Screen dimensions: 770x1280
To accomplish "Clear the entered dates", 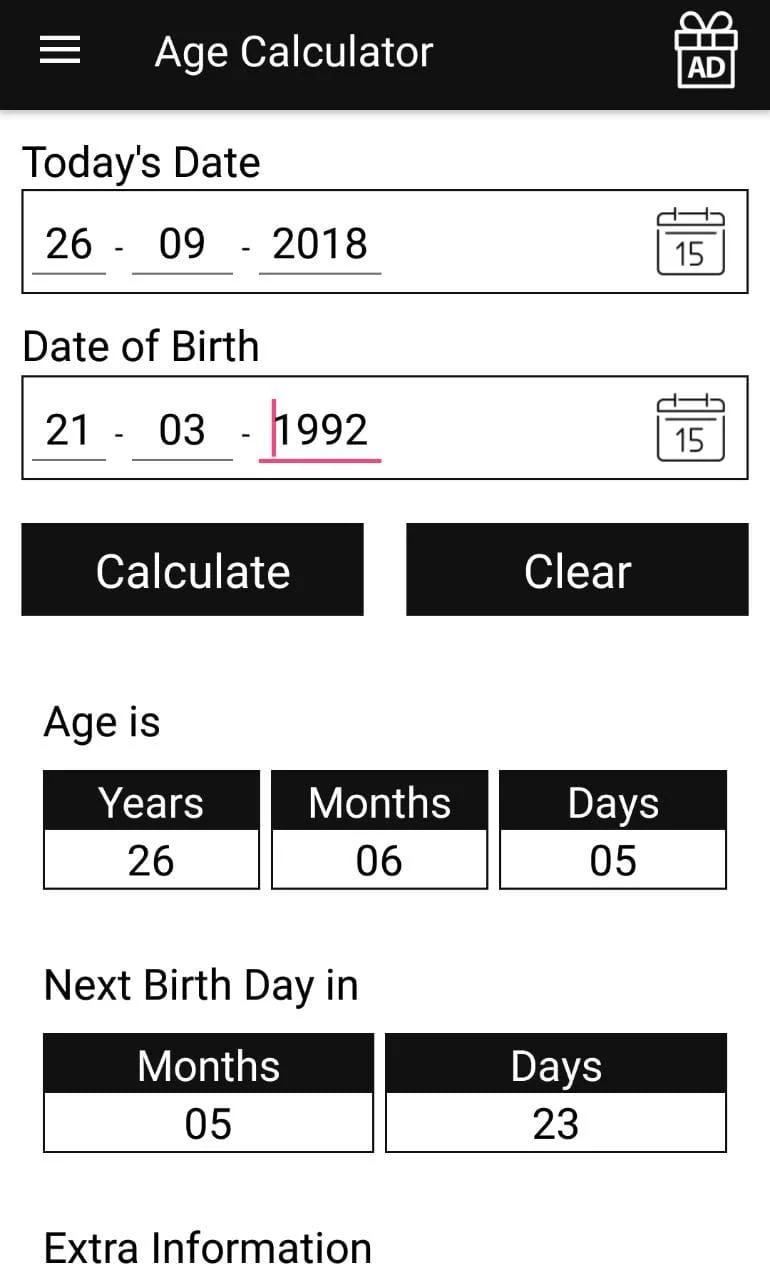I will 577,570.
